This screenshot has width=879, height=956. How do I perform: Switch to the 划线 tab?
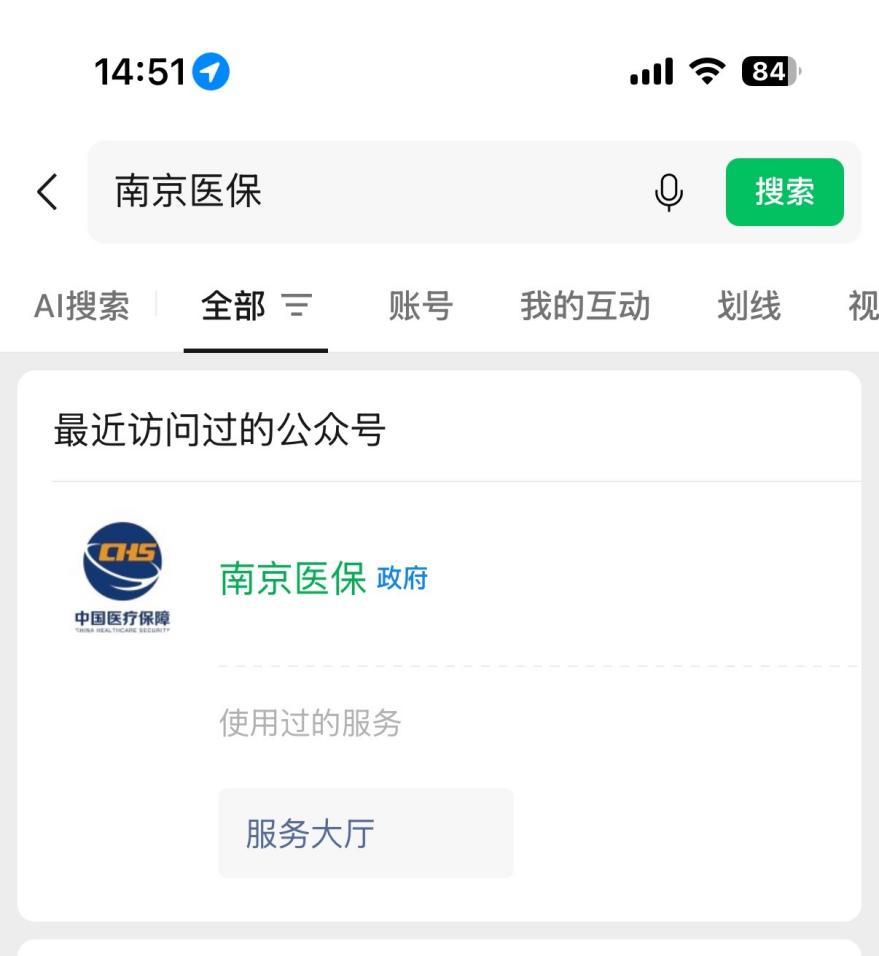point(748,306)
